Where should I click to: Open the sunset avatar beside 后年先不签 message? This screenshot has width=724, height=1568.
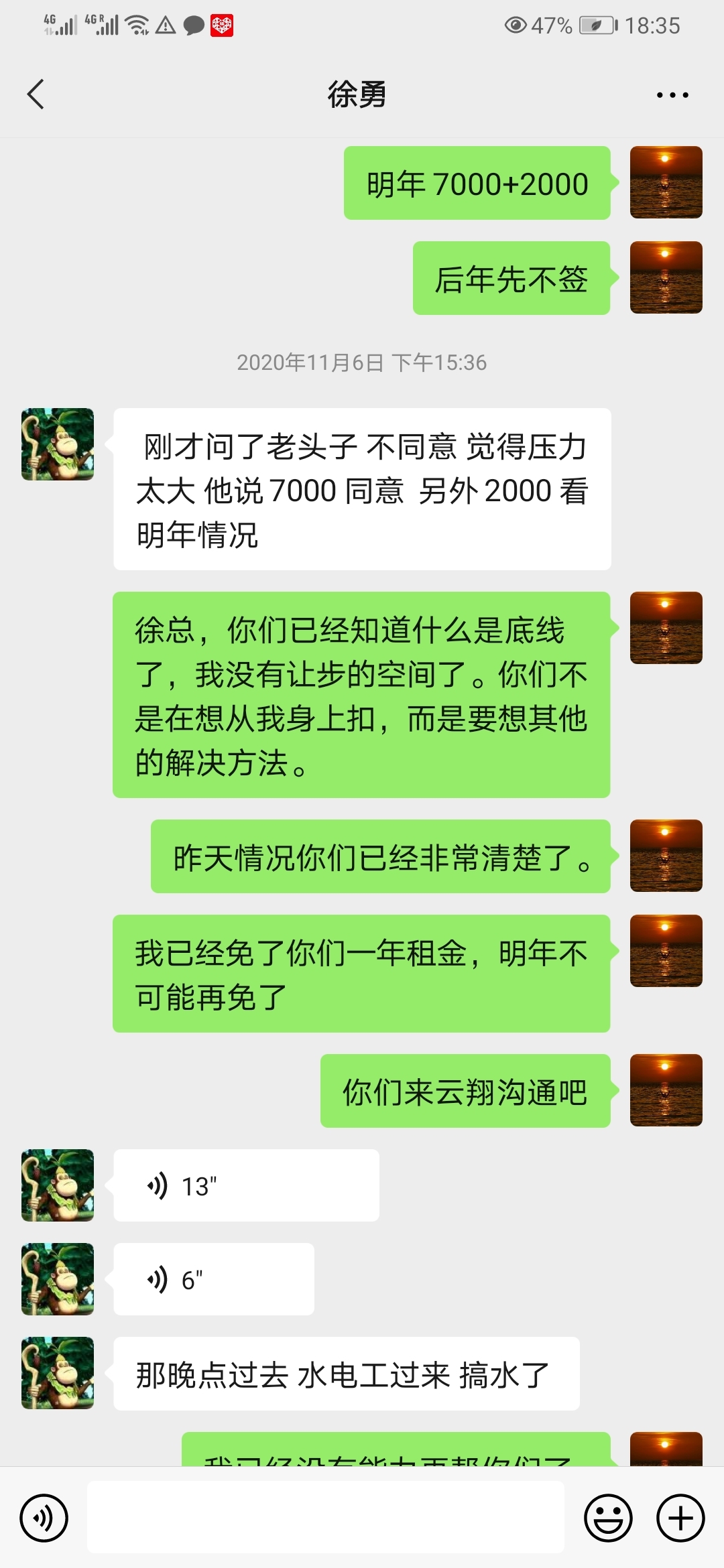click(x=666, y=277)
